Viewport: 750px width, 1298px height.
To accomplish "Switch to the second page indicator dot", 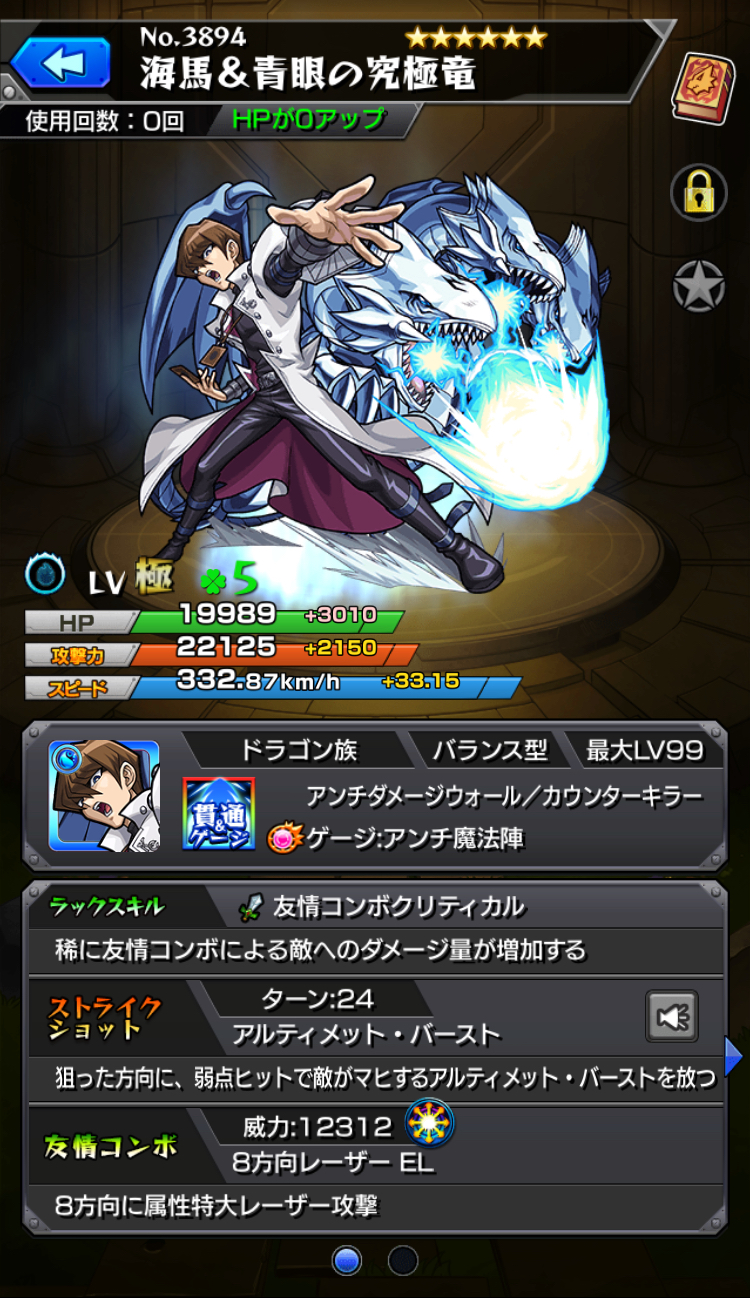I will point(403,1261).
